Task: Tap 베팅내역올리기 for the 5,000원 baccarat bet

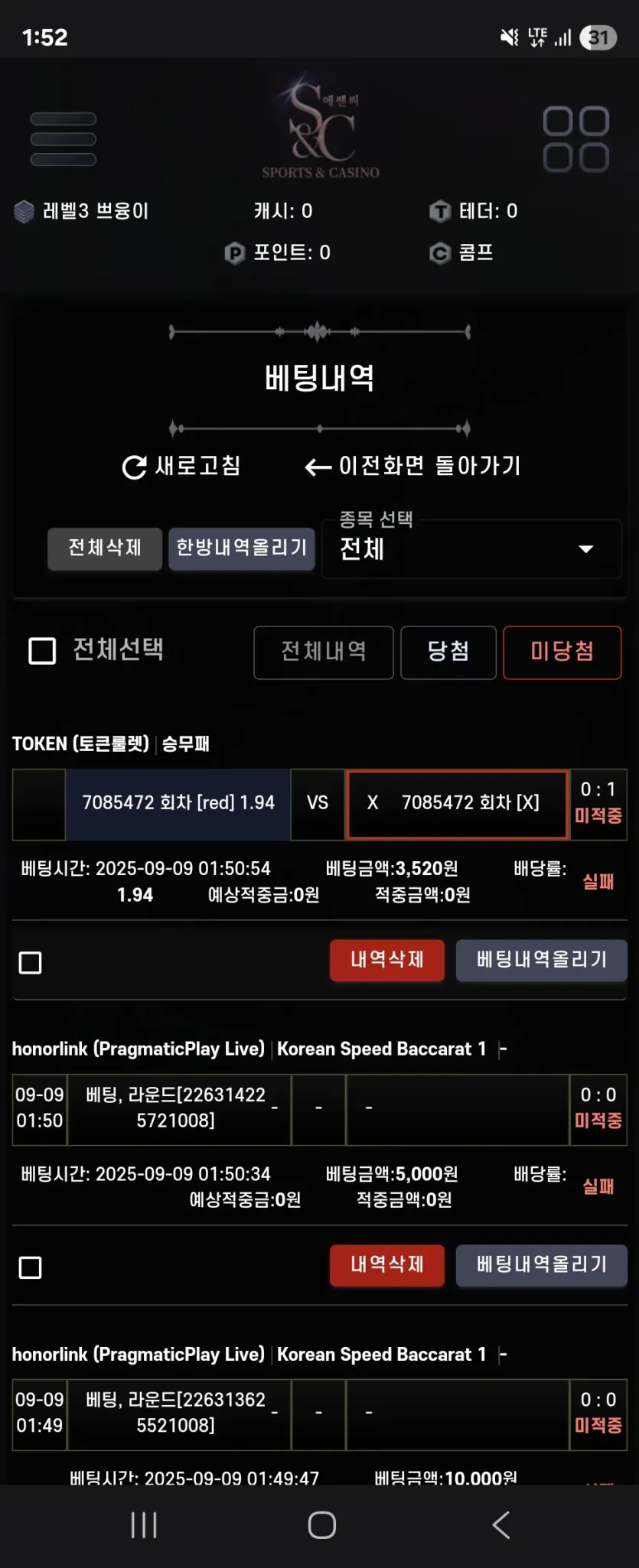Action: [542, 1265]
